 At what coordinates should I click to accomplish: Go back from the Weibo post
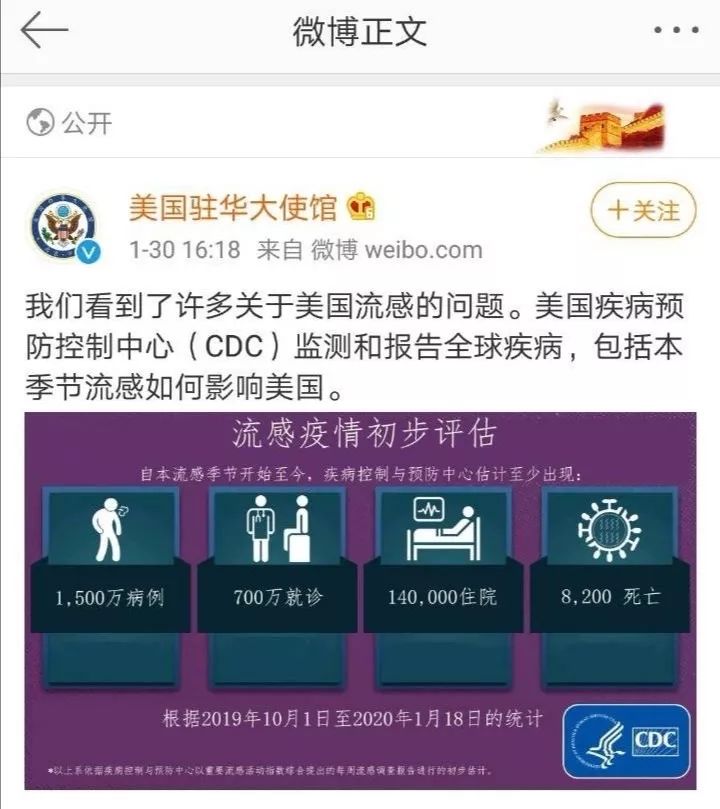tap(44, 31)
